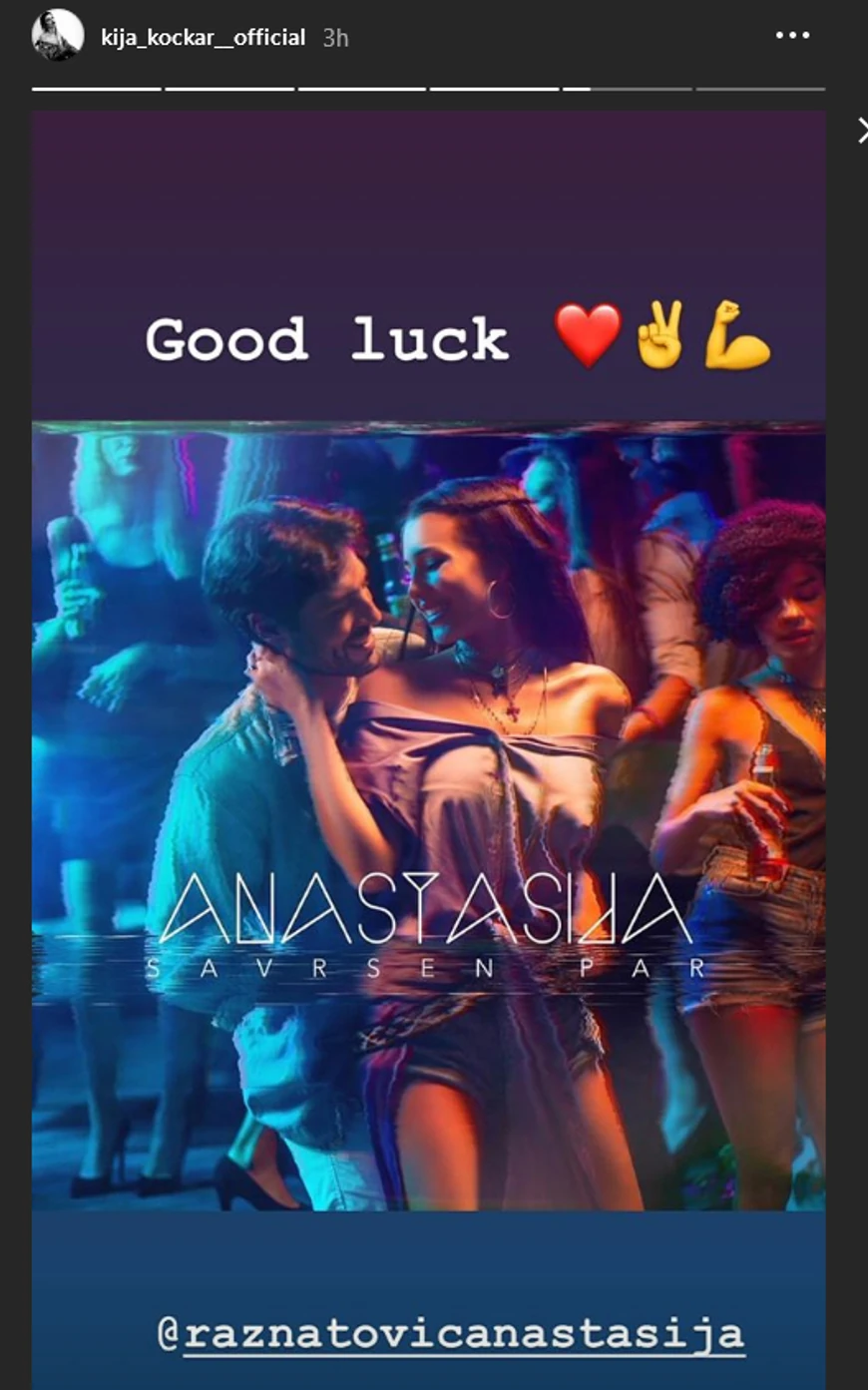This screenshot has width=868, height=1390.
Task: Open kija_kockar__official profile avatar
Action: 57,36
